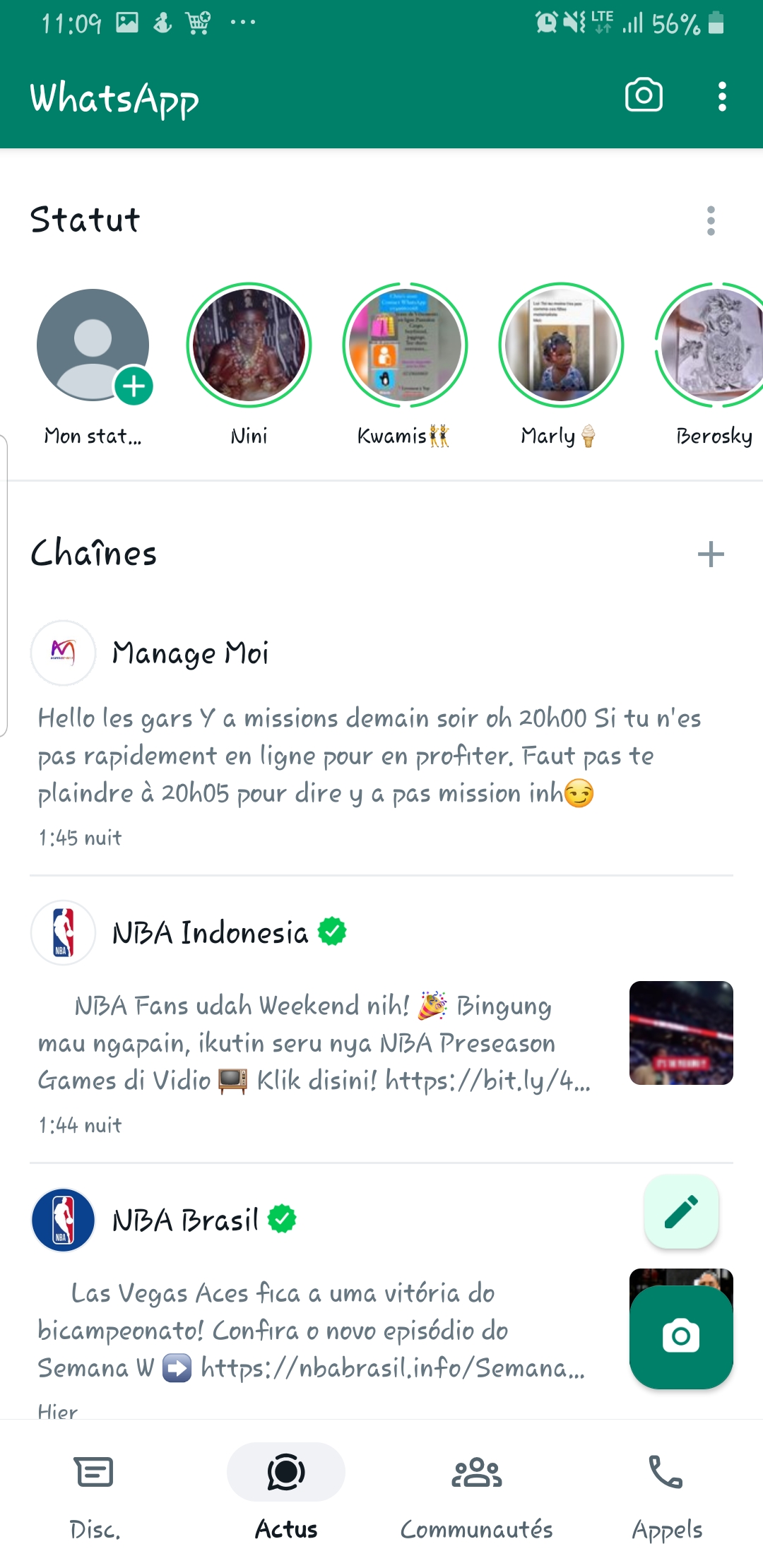The image size is (763, 1568).
Task: Add a new status via Mon statut
Action: (93, 345)
